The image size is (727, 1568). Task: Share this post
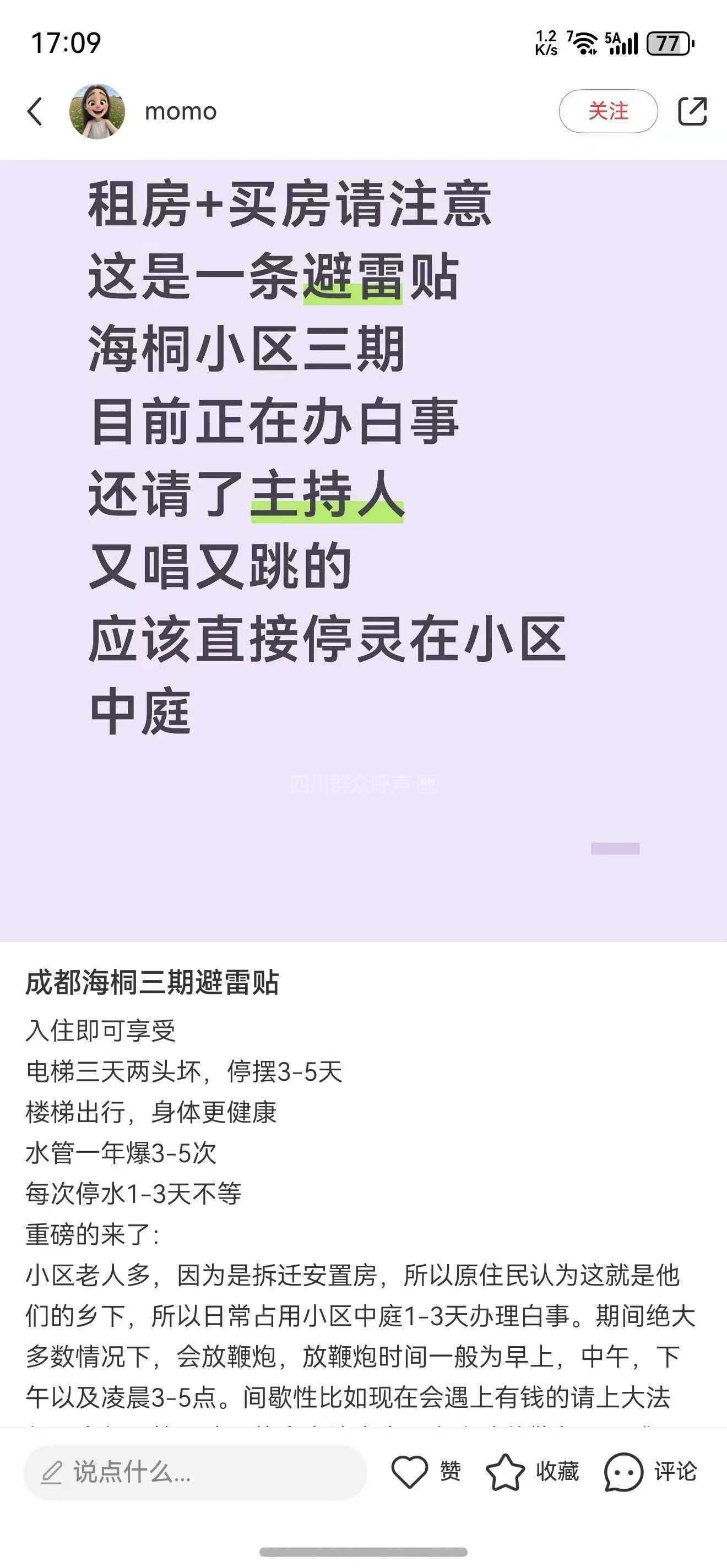692,111
